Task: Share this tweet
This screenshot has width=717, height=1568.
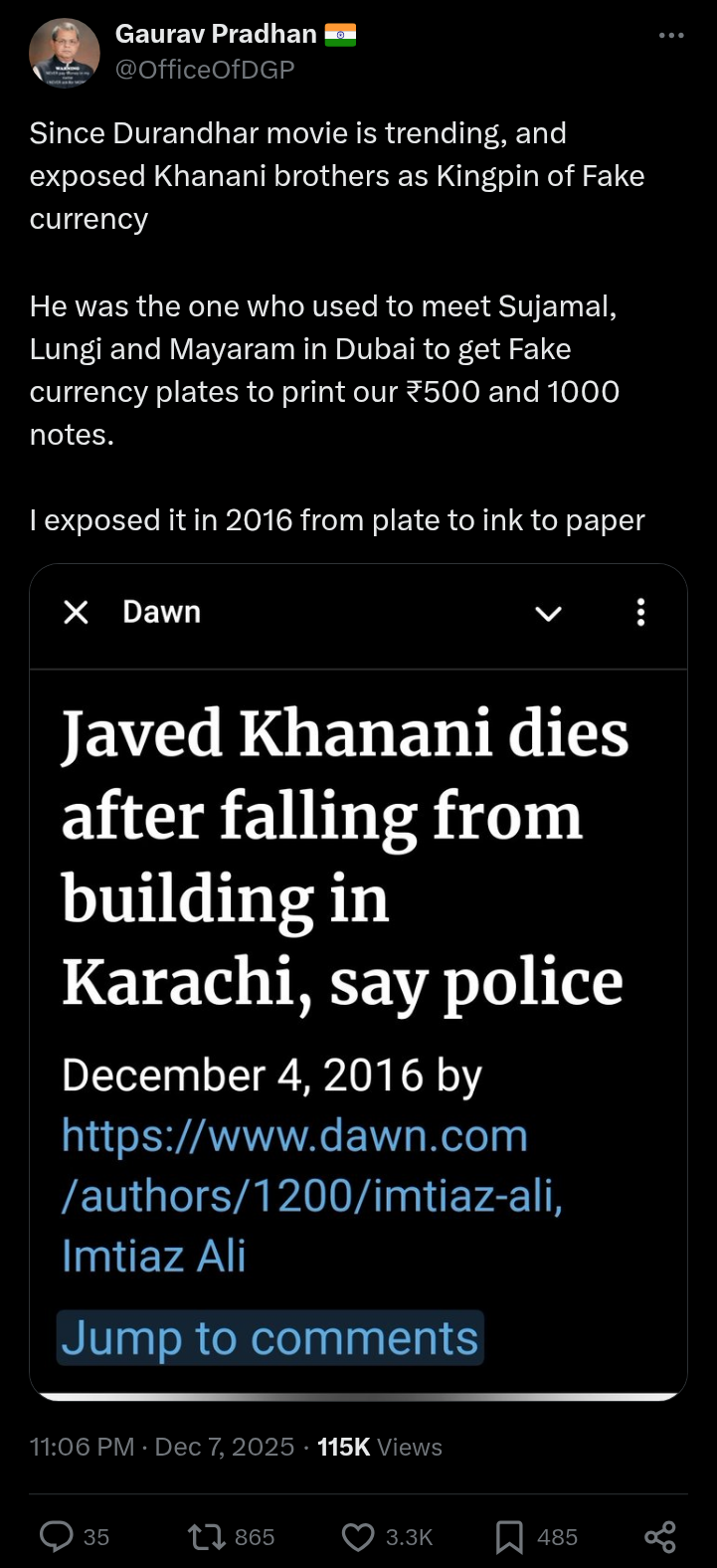Action: click(x=660, y=1537)
